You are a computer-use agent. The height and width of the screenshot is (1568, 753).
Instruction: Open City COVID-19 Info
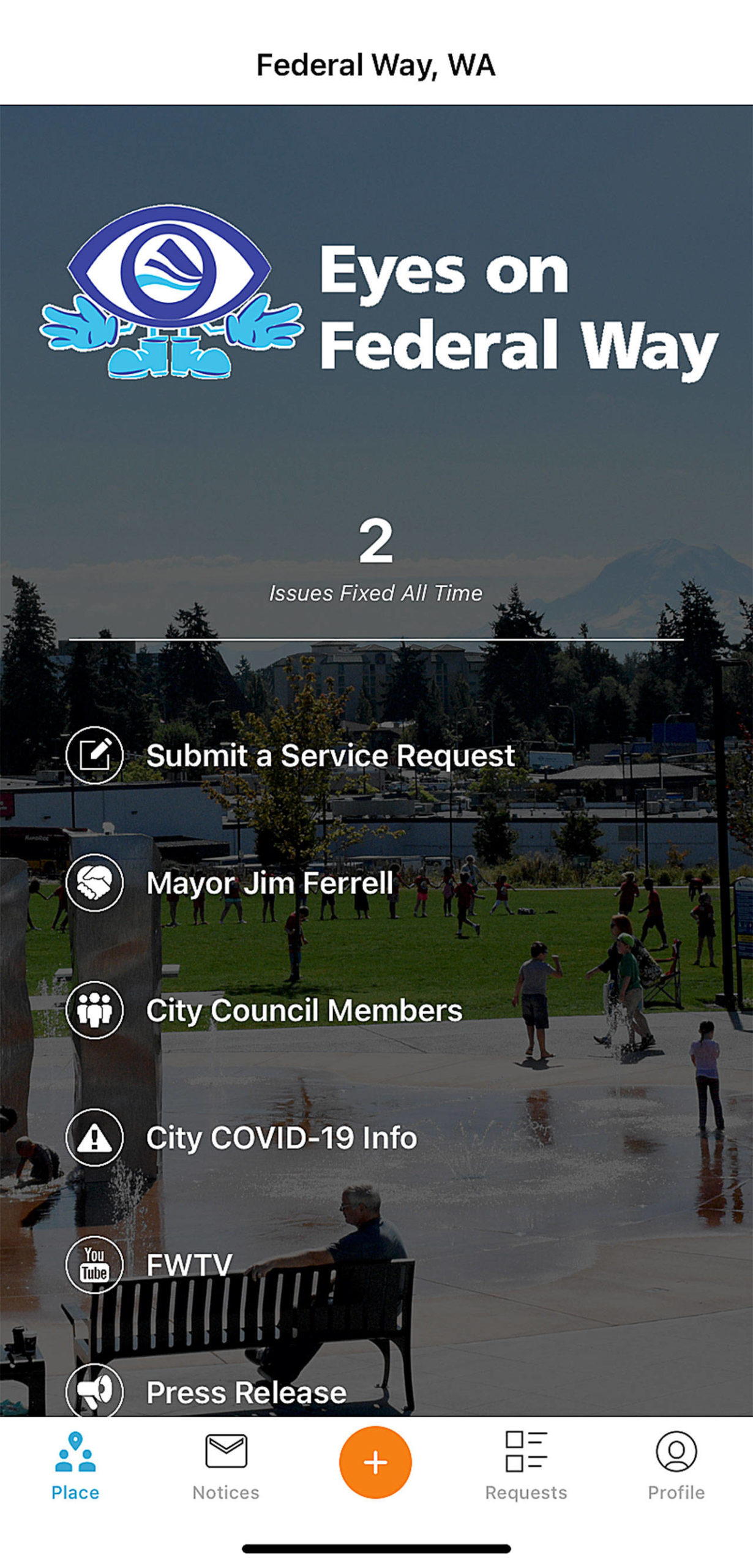coord(281,1137)
